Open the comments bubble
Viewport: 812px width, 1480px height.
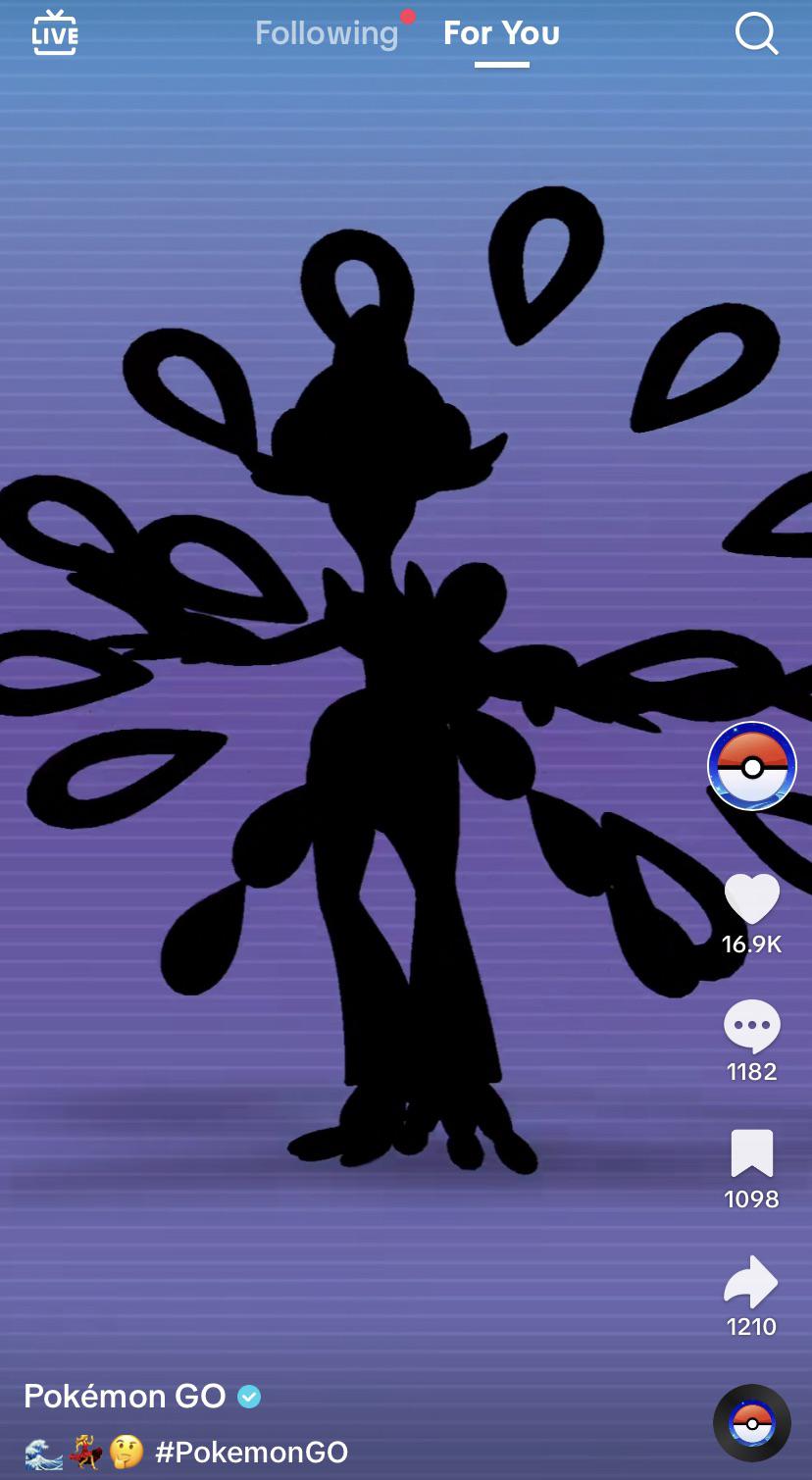[x=752, y=1026]
